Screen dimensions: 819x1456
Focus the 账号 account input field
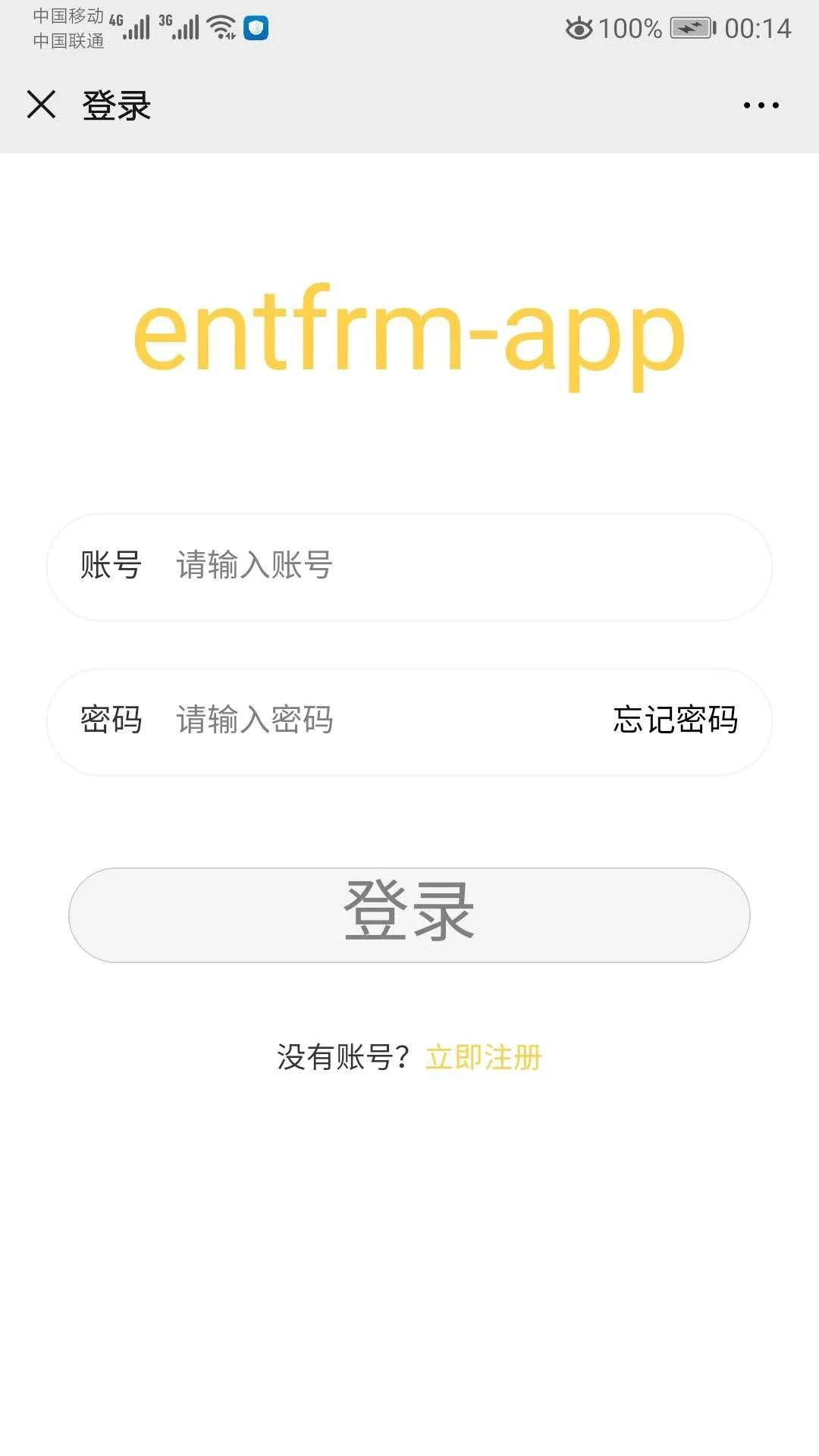tap(455, 566)
